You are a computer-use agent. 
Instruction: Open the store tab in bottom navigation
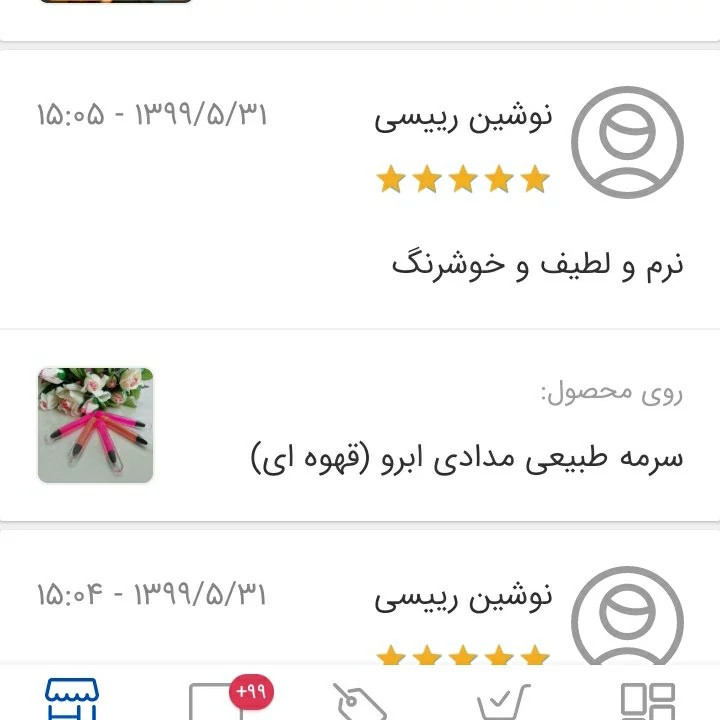[x=73, y=699]
